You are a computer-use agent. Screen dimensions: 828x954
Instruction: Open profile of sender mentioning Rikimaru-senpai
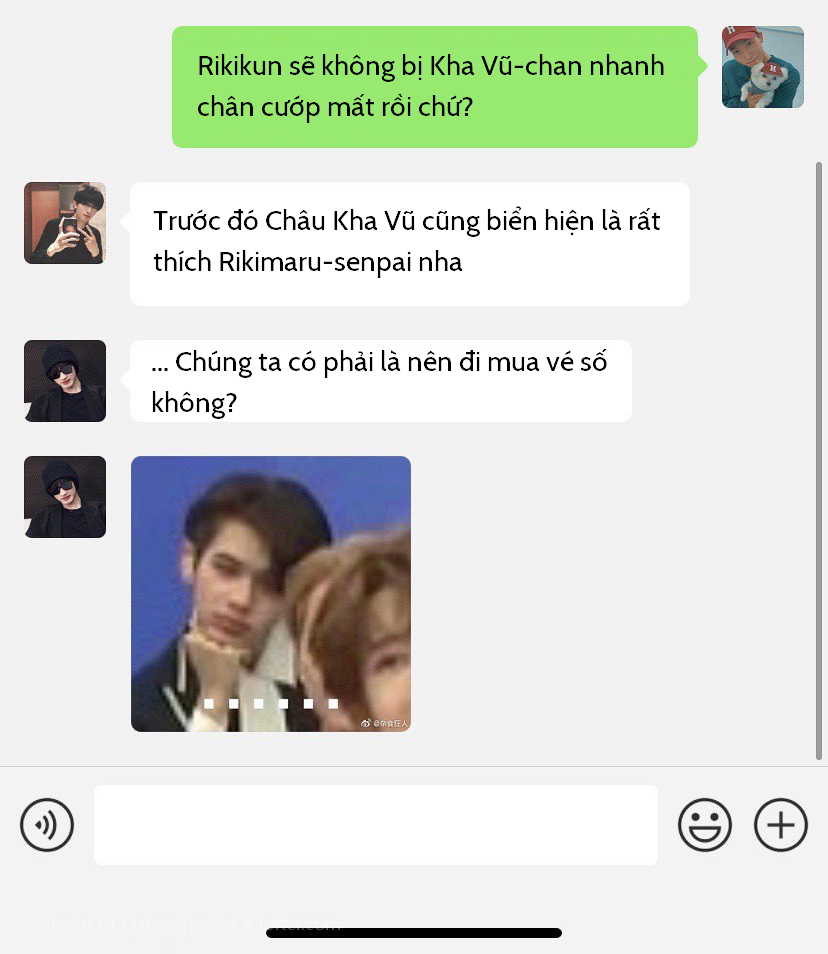click(x=65, y=223)
